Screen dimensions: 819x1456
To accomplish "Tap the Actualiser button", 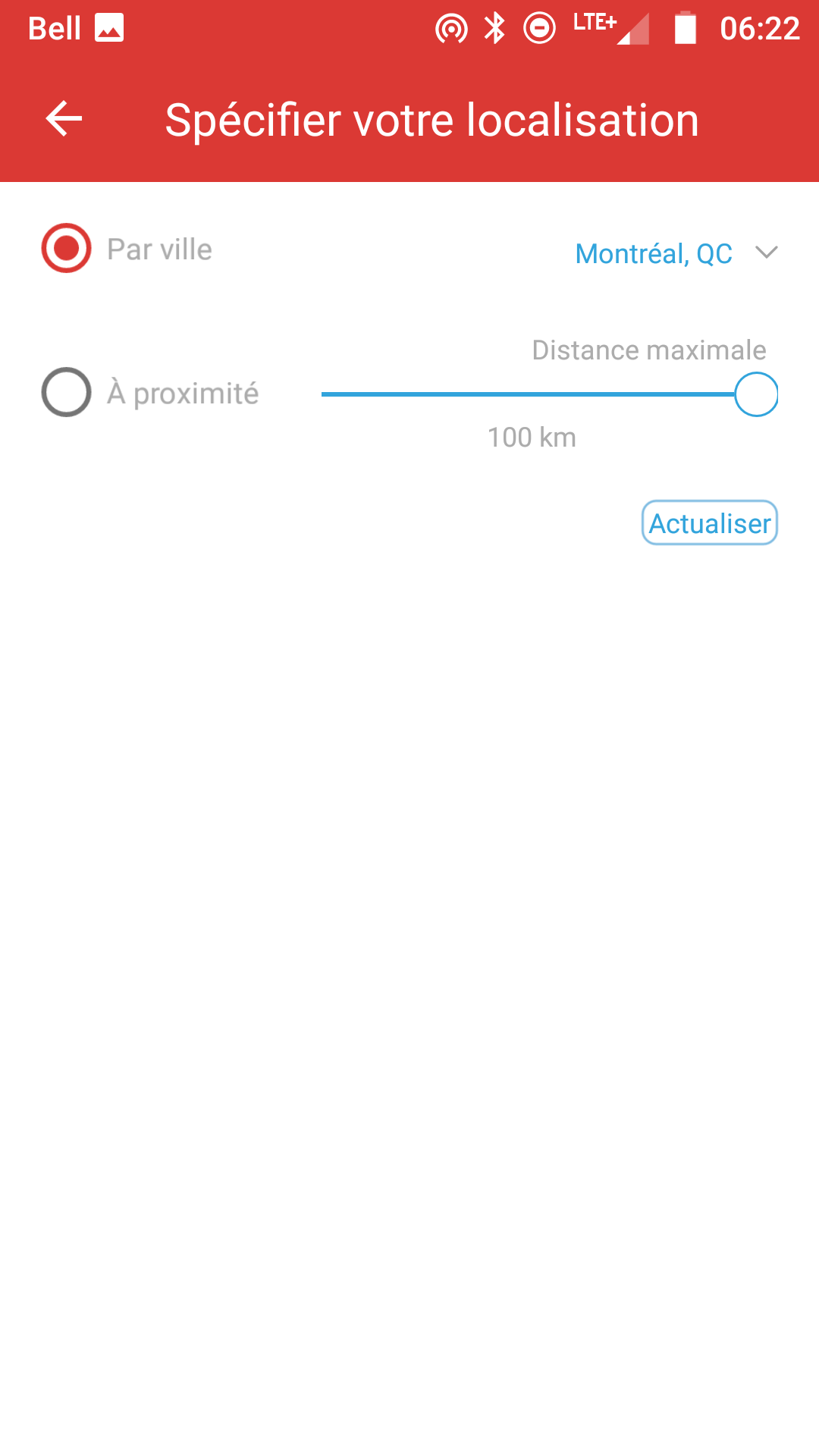I will point(710,523).
